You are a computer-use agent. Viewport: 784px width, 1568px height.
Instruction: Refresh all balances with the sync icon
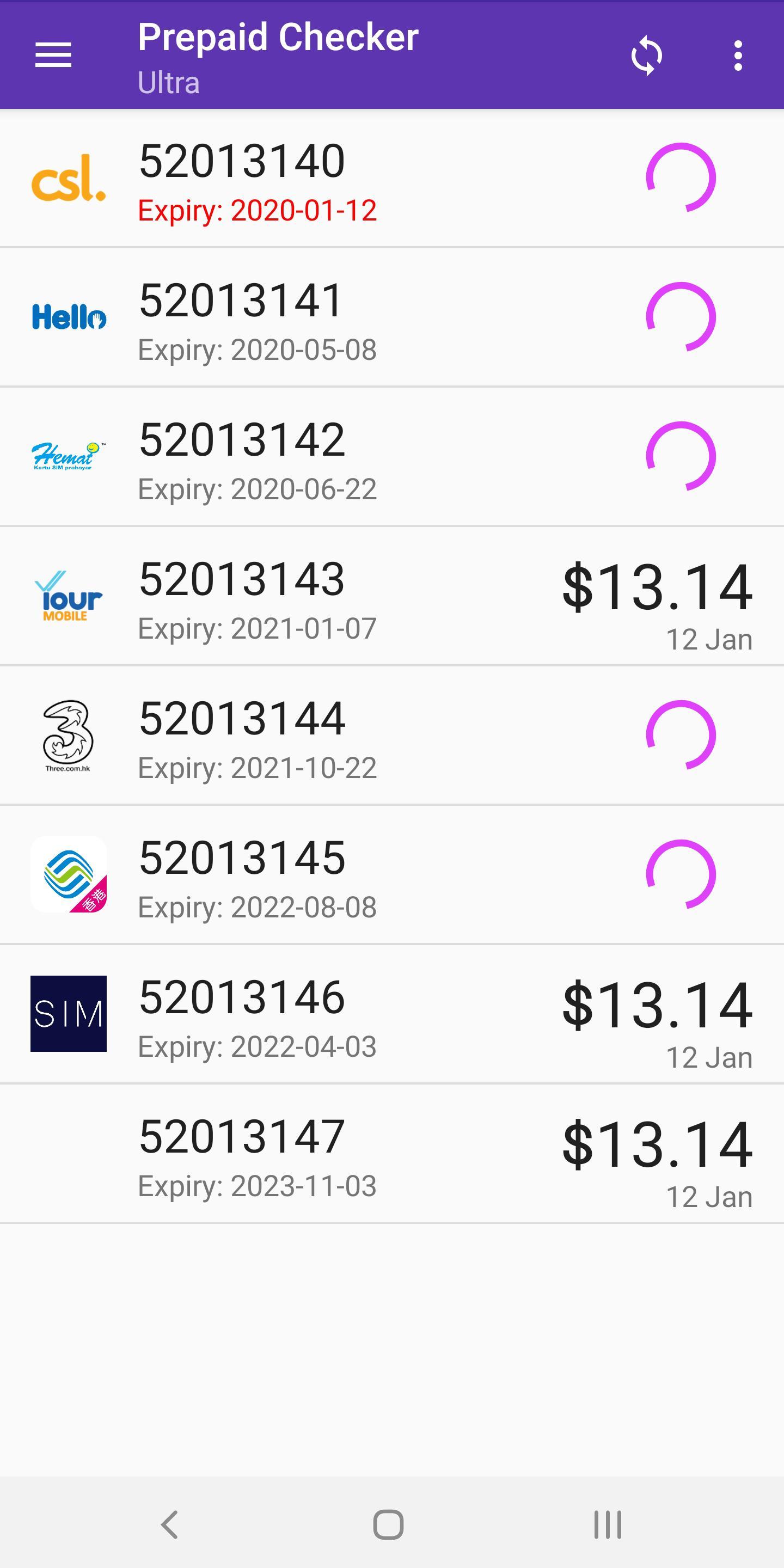[646, 56]
